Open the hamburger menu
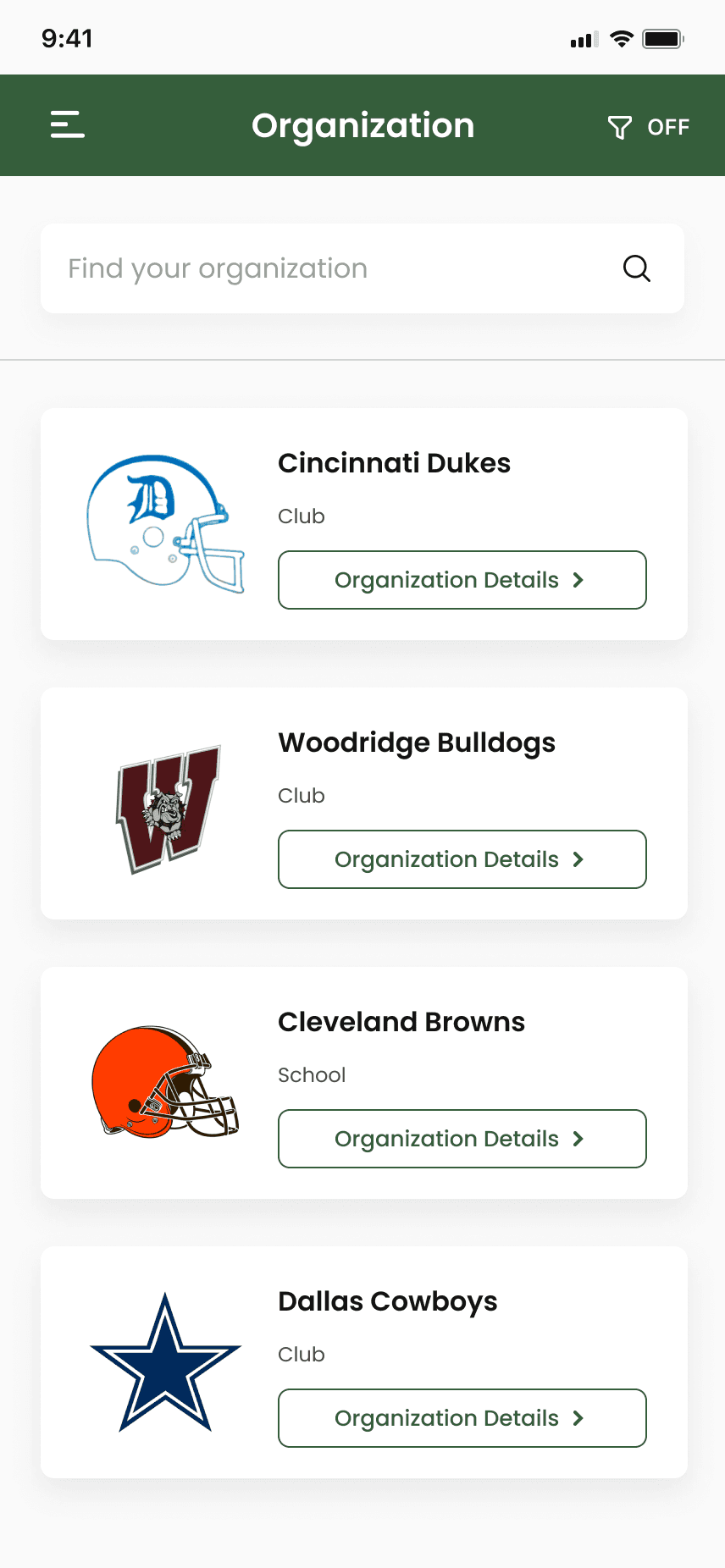 point(68,124)
